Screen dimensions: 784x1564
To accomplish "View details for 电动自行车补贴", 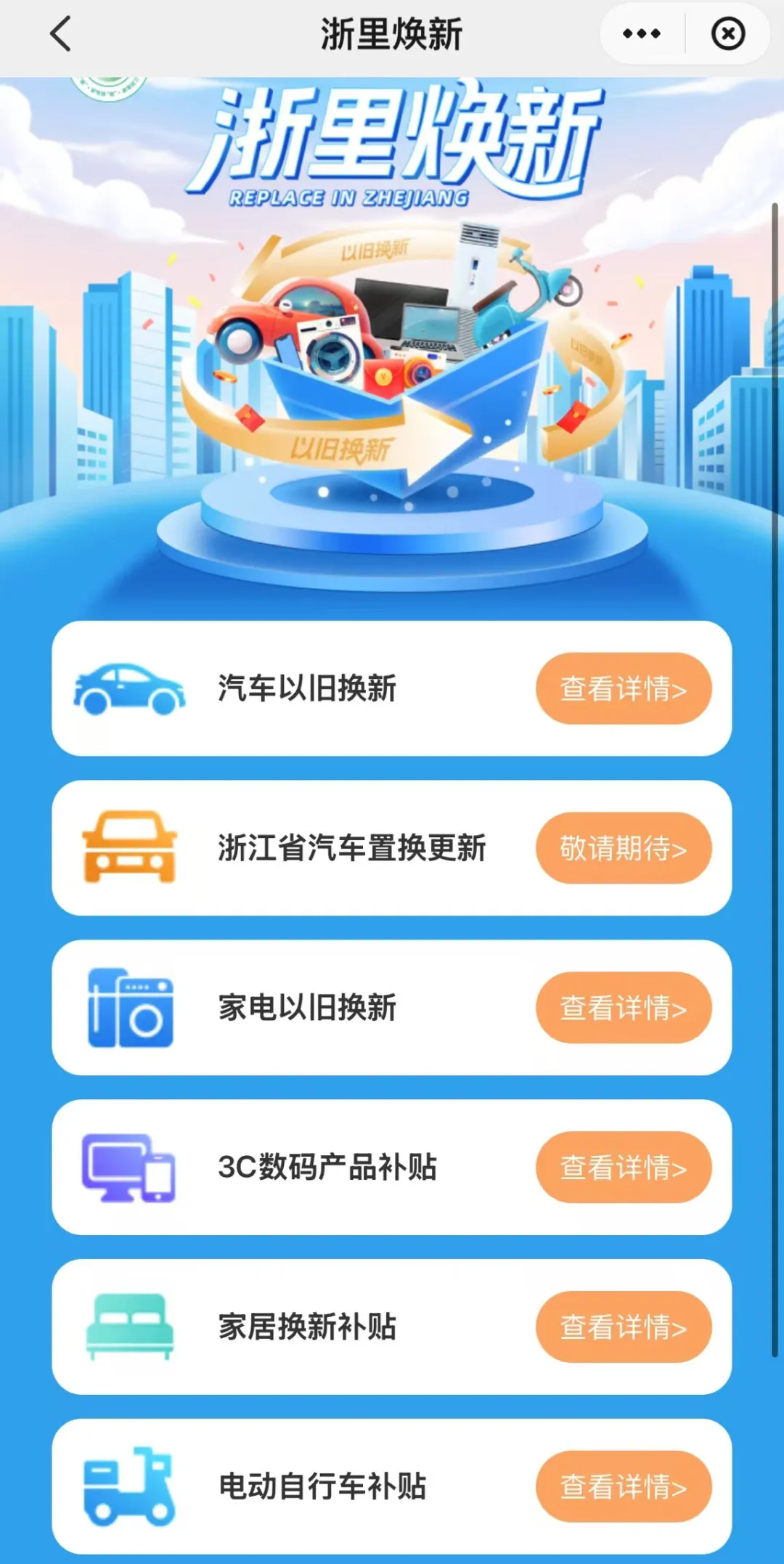I will (624, 1486).
